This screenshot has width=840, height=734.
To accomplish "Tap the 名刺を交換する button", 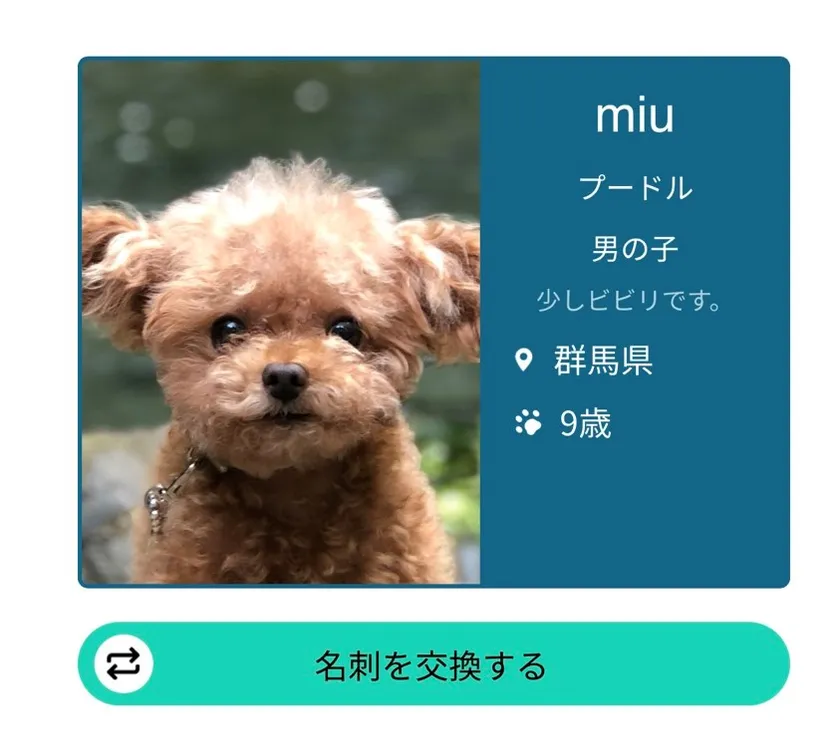I will [433, 664].
